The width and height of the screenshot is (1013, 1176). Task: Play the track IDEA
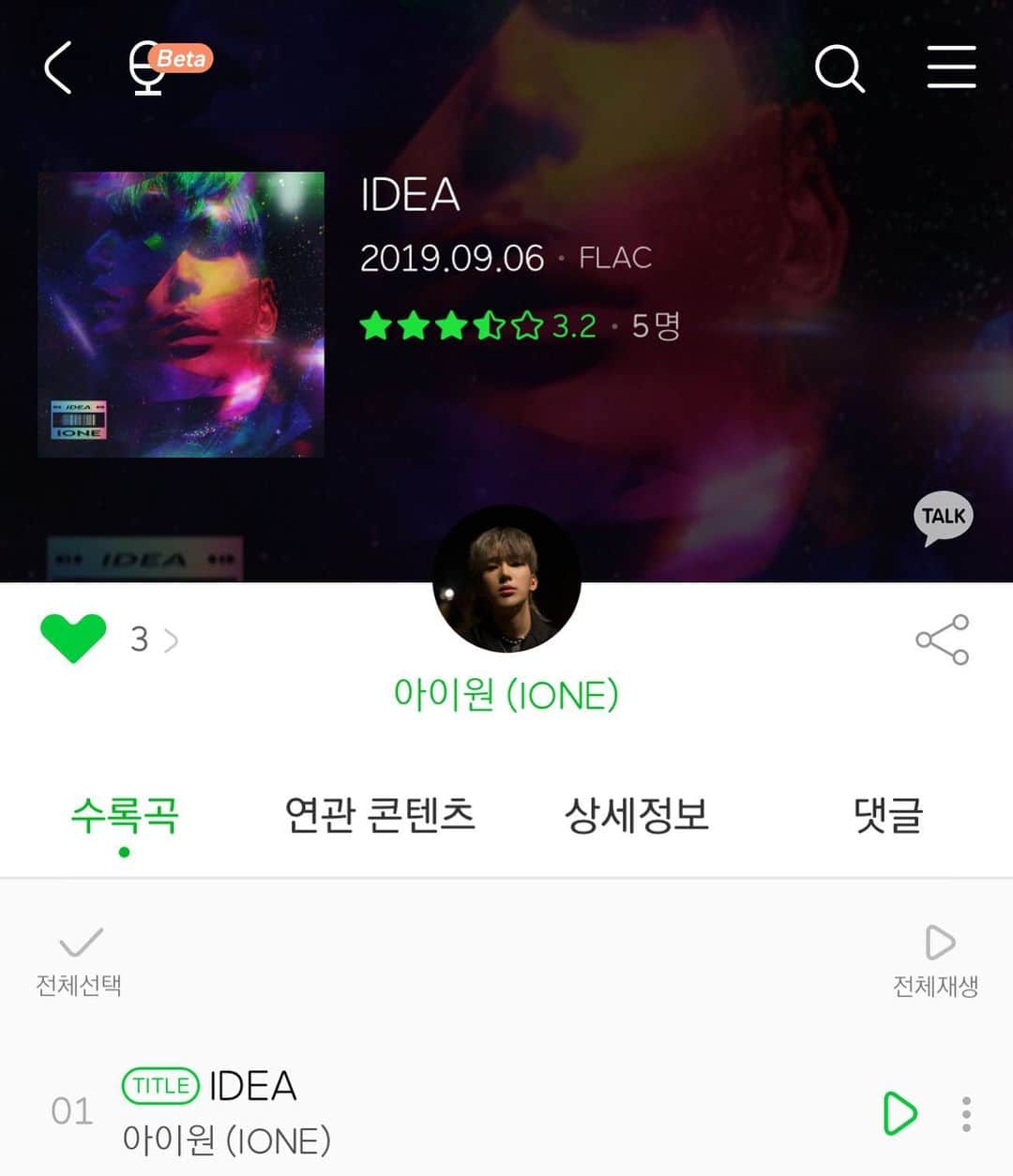[x=900, y=1113]
